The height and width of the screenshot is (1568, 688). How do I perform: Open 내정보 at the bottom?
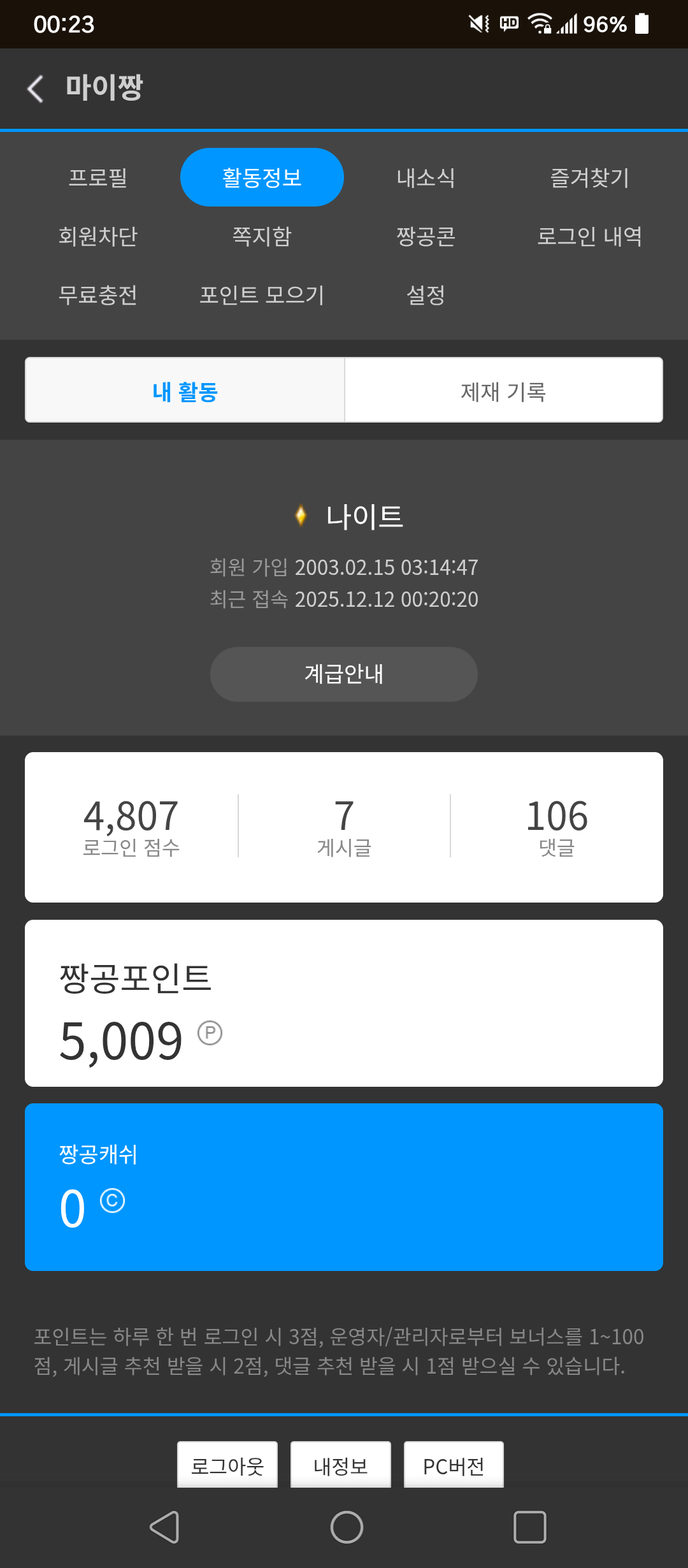tap(341, 1465)
